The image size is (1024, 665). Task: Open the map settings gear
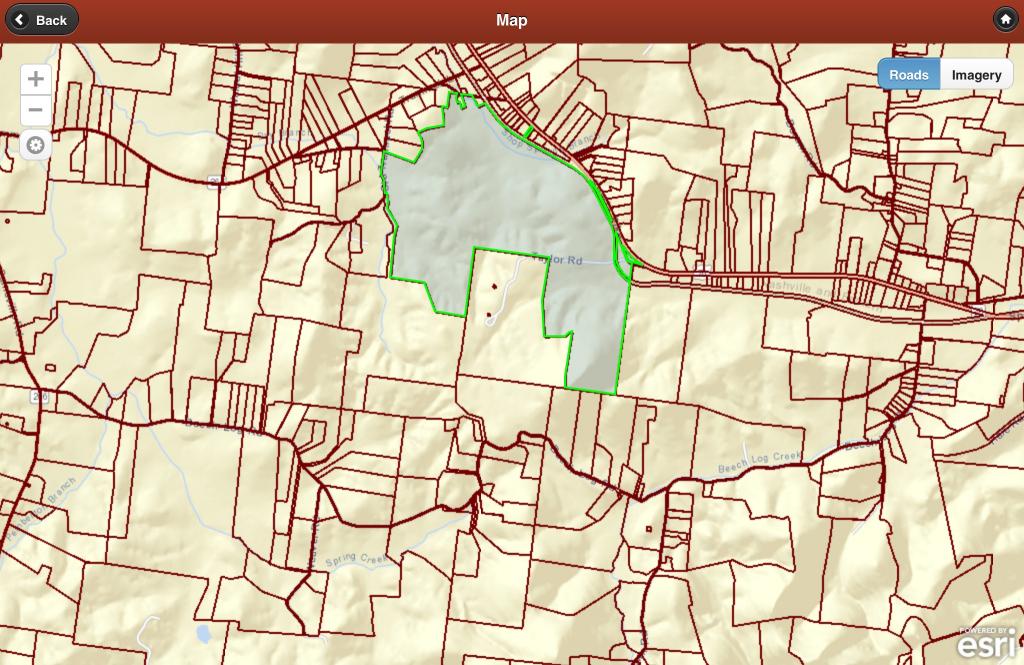pos(36,146)
